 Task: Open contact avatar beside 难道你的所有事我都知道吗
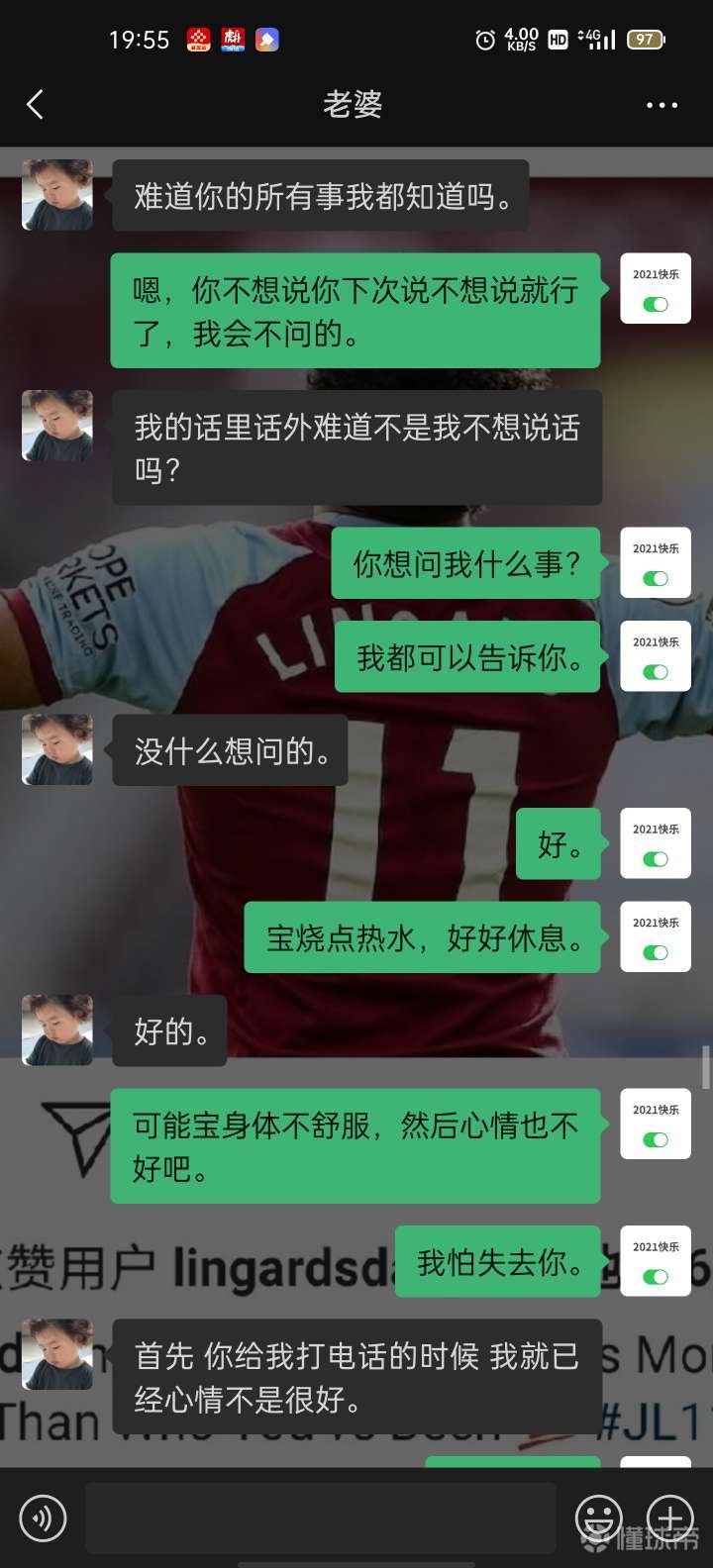57,195
